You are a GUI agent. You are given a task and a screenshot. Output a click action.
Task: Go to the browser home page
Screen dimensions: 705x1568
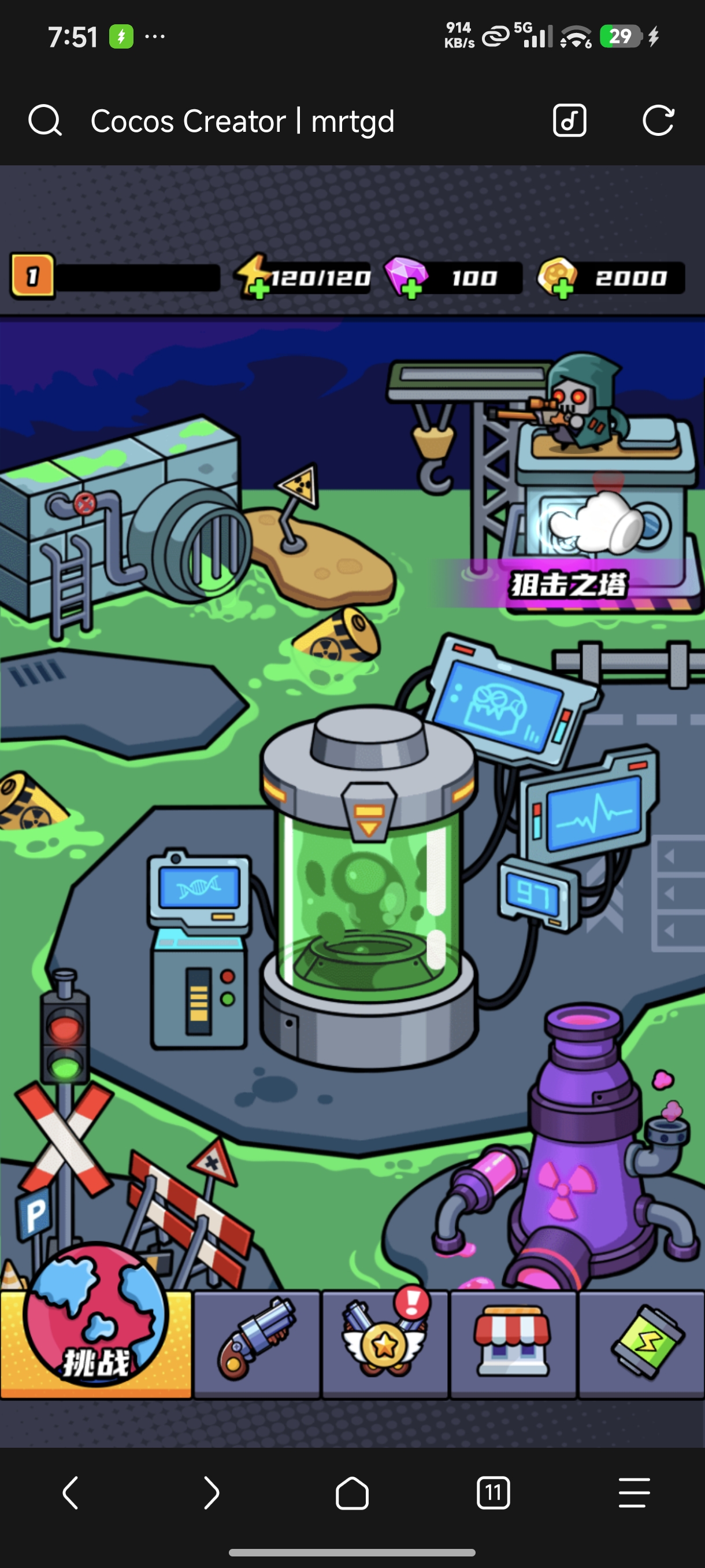tap(352, 1492)
